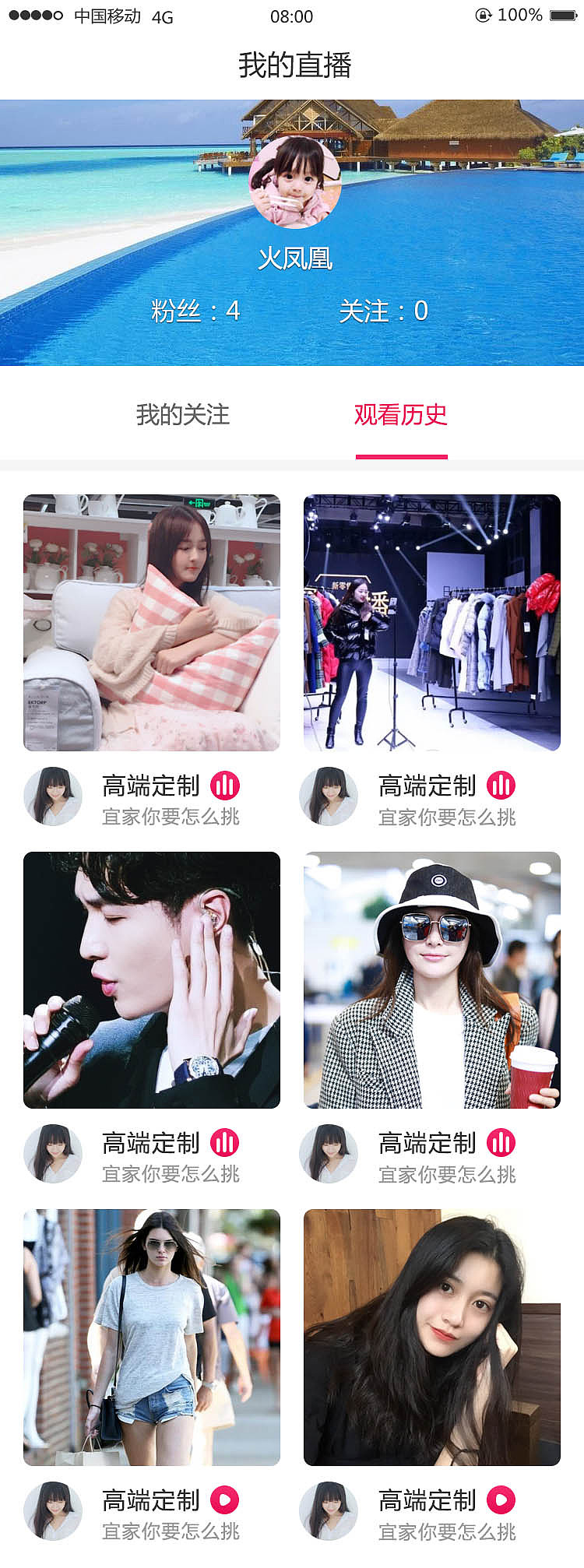Open the stream of the woman in a bucket hat
Image resolution: width=584 pixels, height=1568 pixels.
tap(431, 979)
